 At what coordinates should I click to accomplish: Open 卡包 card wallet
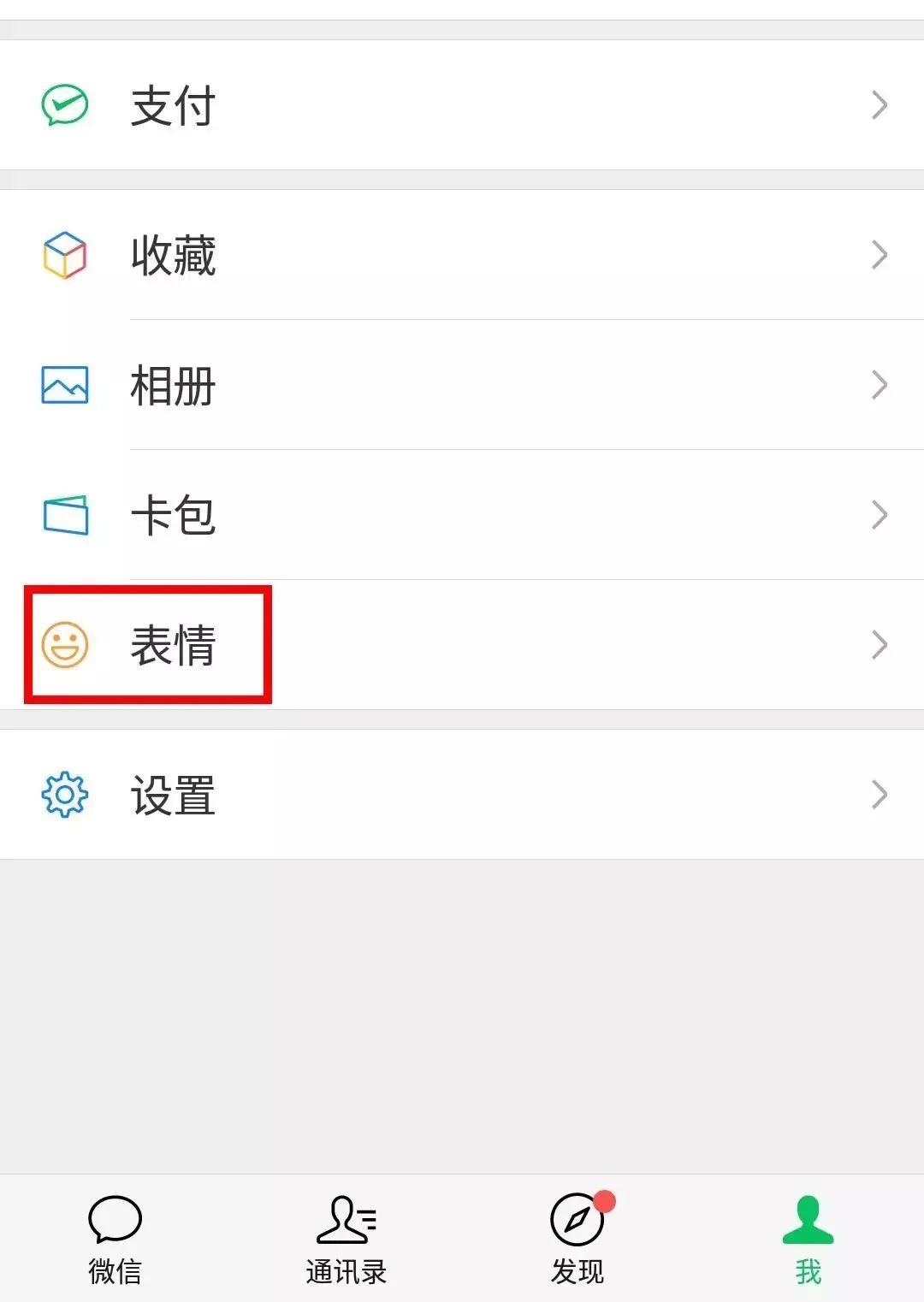pyautogui.click(x=462, y=515)
